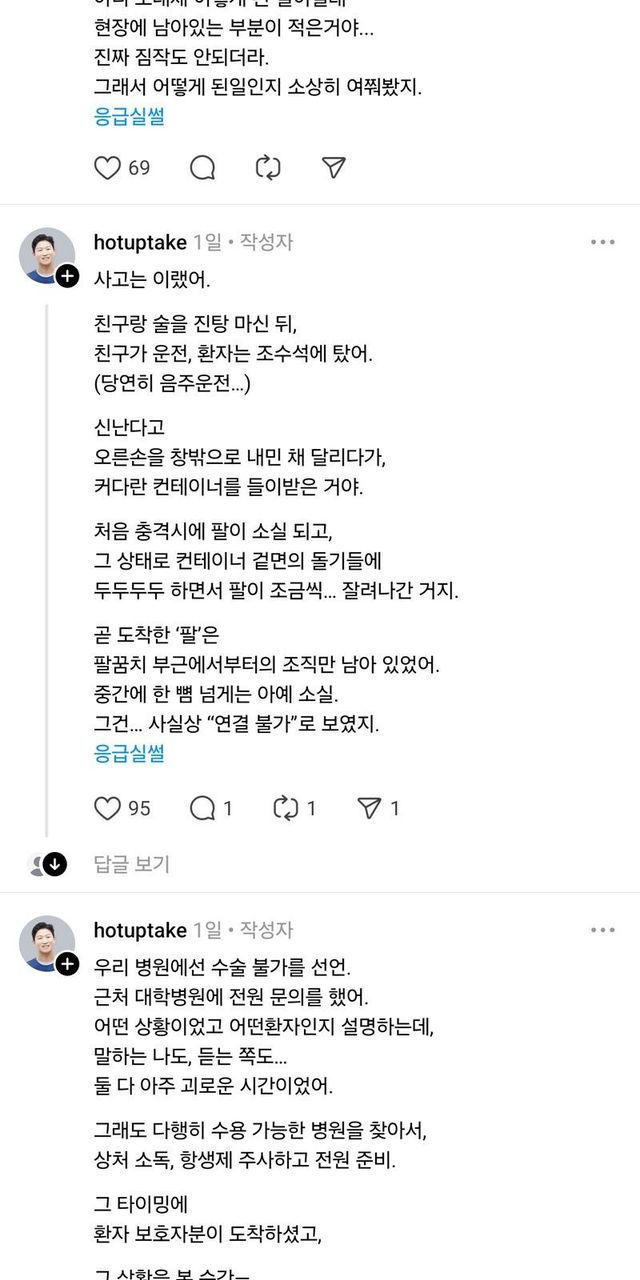Screen dimensions: 640x1280
Task: Expand replies via 답글 보기
Action: [132, 864]
